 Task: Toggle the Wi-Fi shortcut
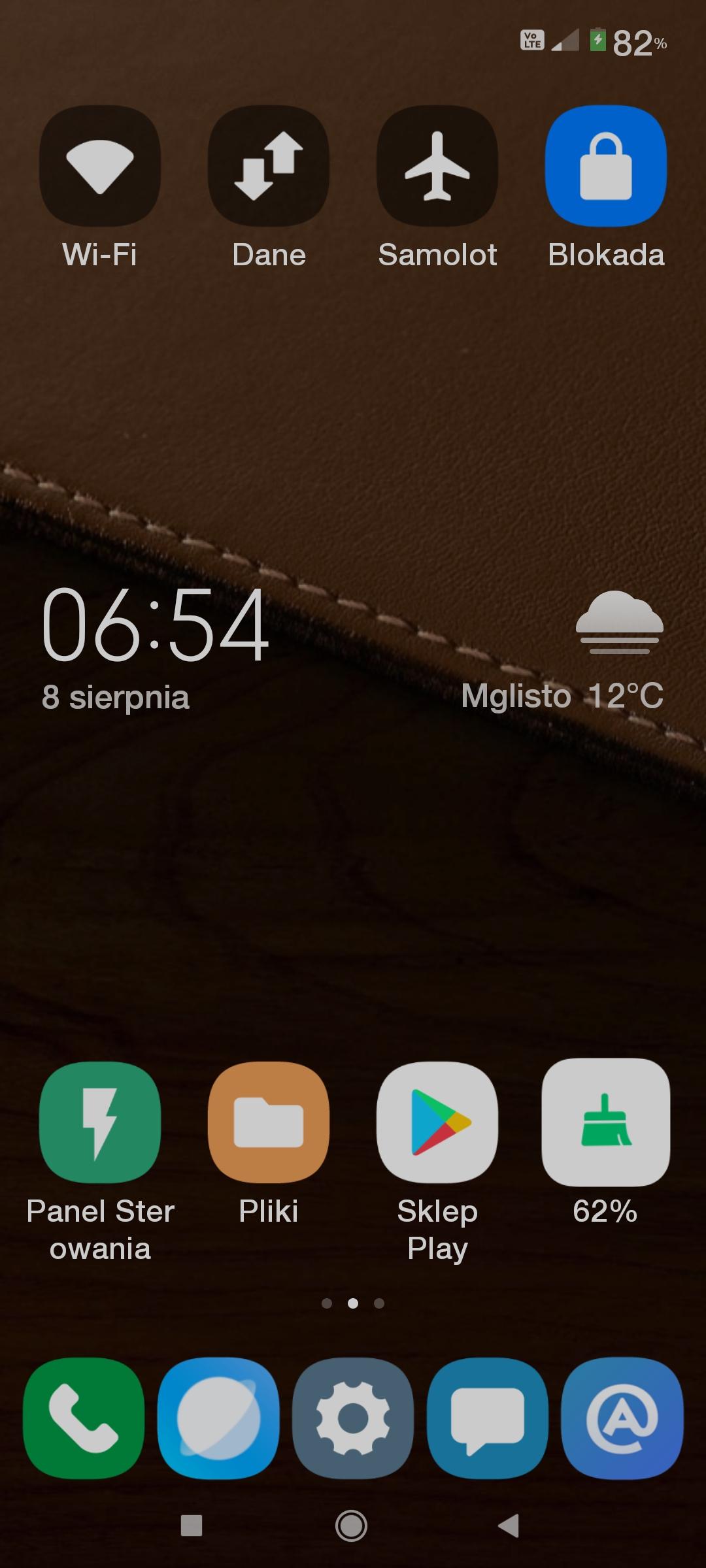coord(99,166)
